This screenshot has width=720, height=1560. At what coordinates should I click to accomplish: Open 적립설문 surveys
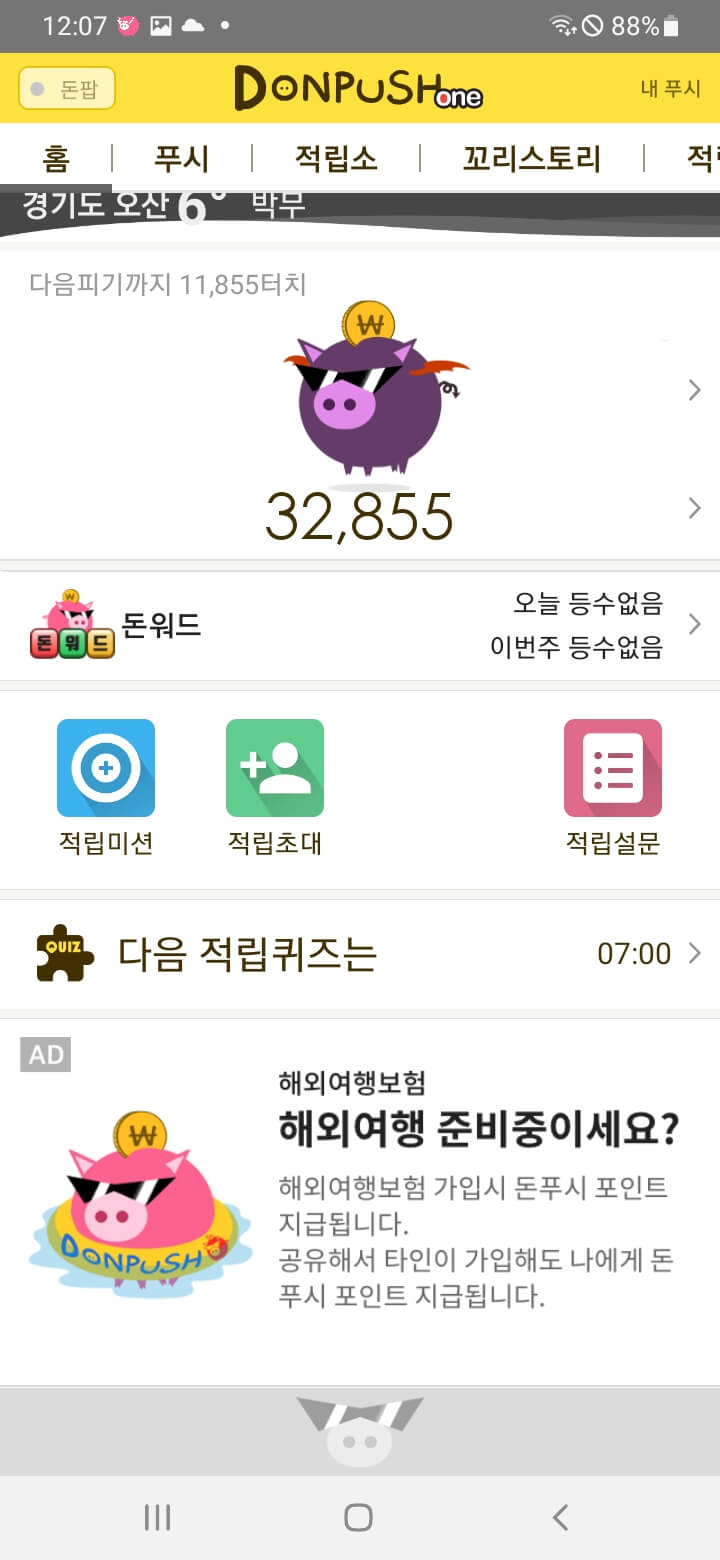613,787
